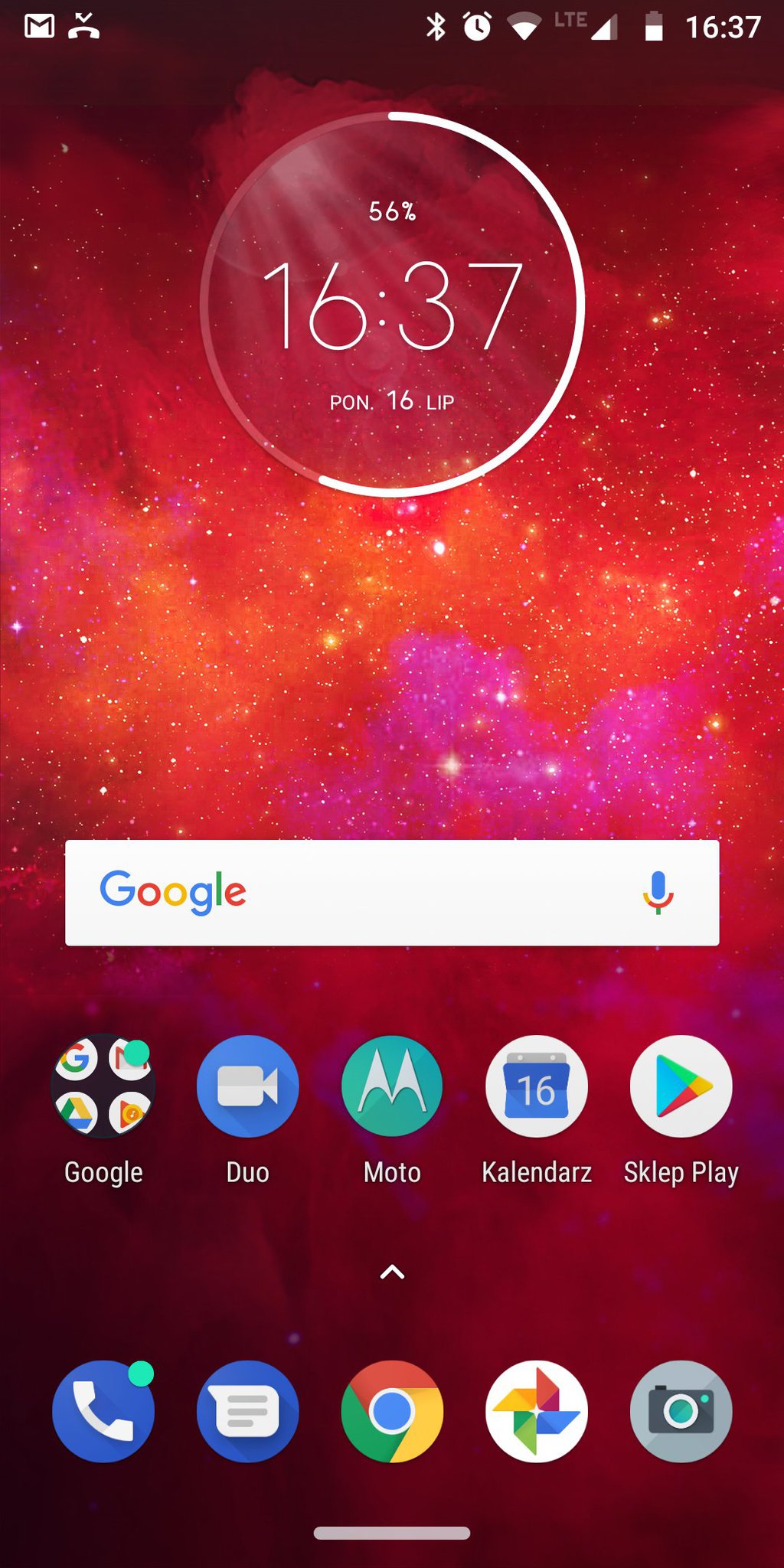This screenshot has width=784, height=1568.
Task: Open the Kalendarz app
Action: pos(537,1086)
